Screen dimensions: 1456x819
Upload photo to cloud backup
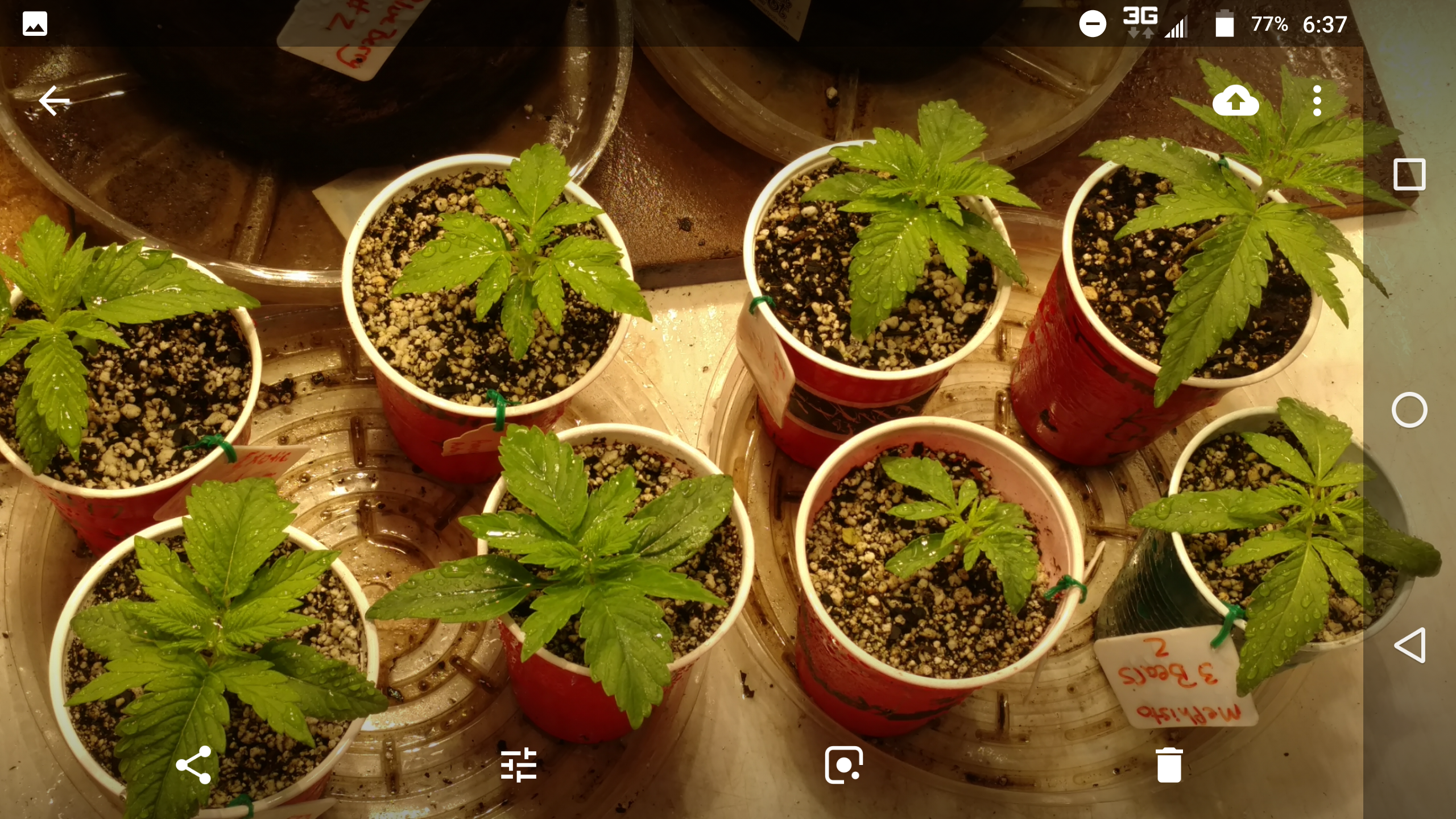click(x=1235, y=102)
